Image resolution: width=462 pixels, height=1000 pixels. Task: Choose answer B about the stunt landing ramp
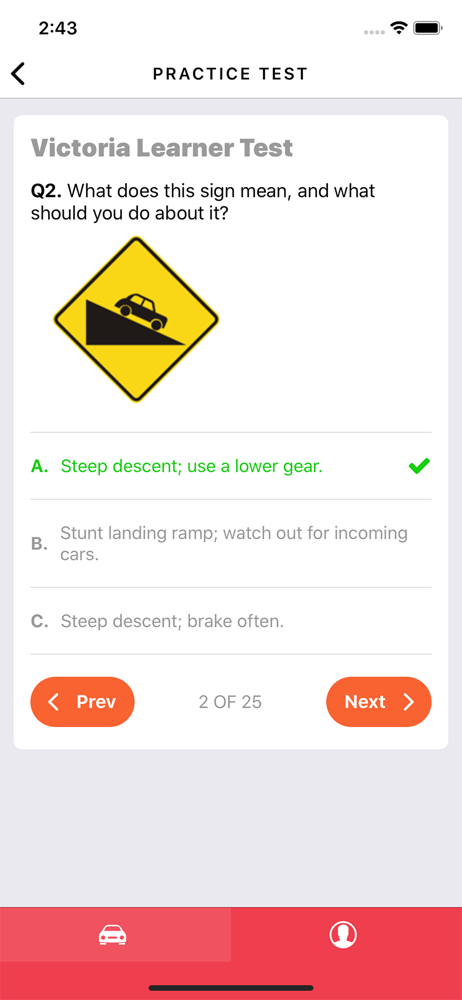pyautogui.click(x=231, y=543)
